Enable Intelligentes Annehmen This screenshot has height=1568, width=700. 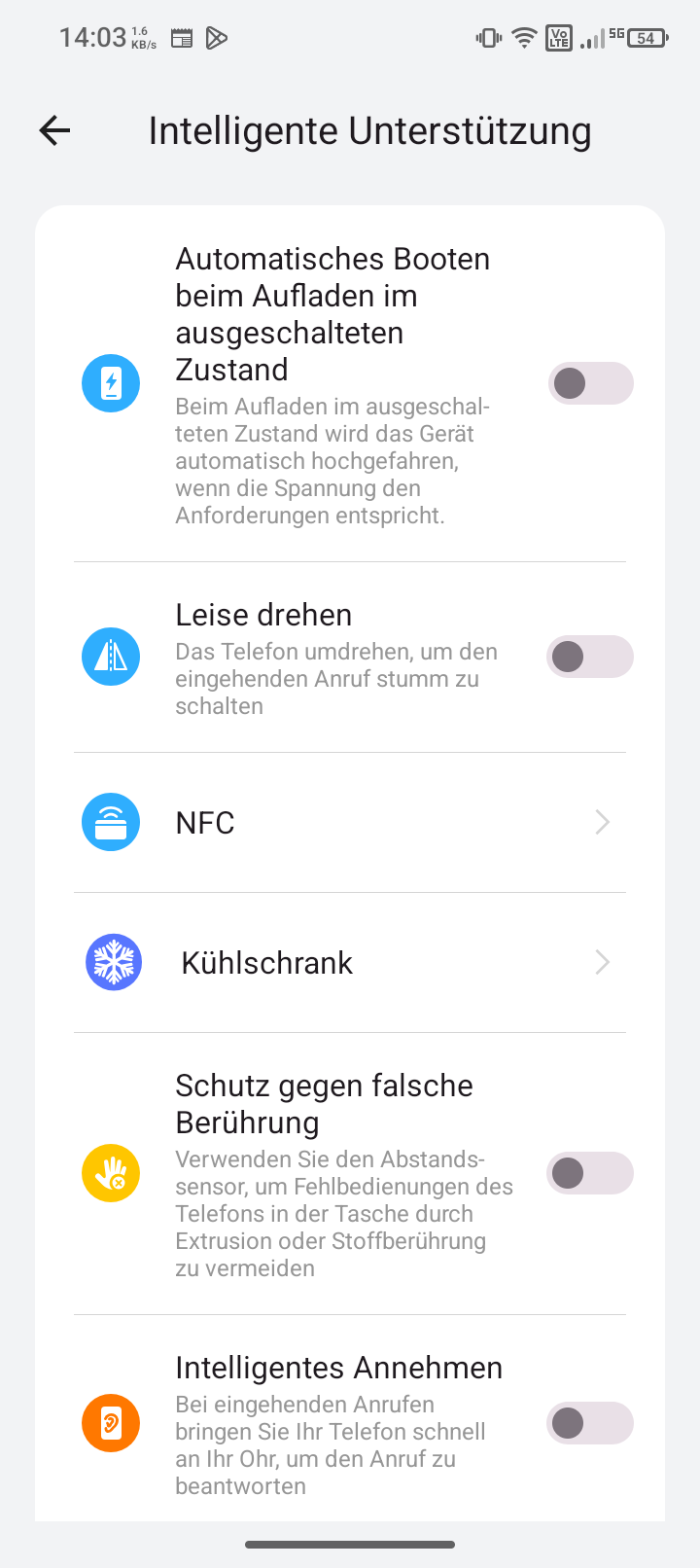pos(590,1423)
